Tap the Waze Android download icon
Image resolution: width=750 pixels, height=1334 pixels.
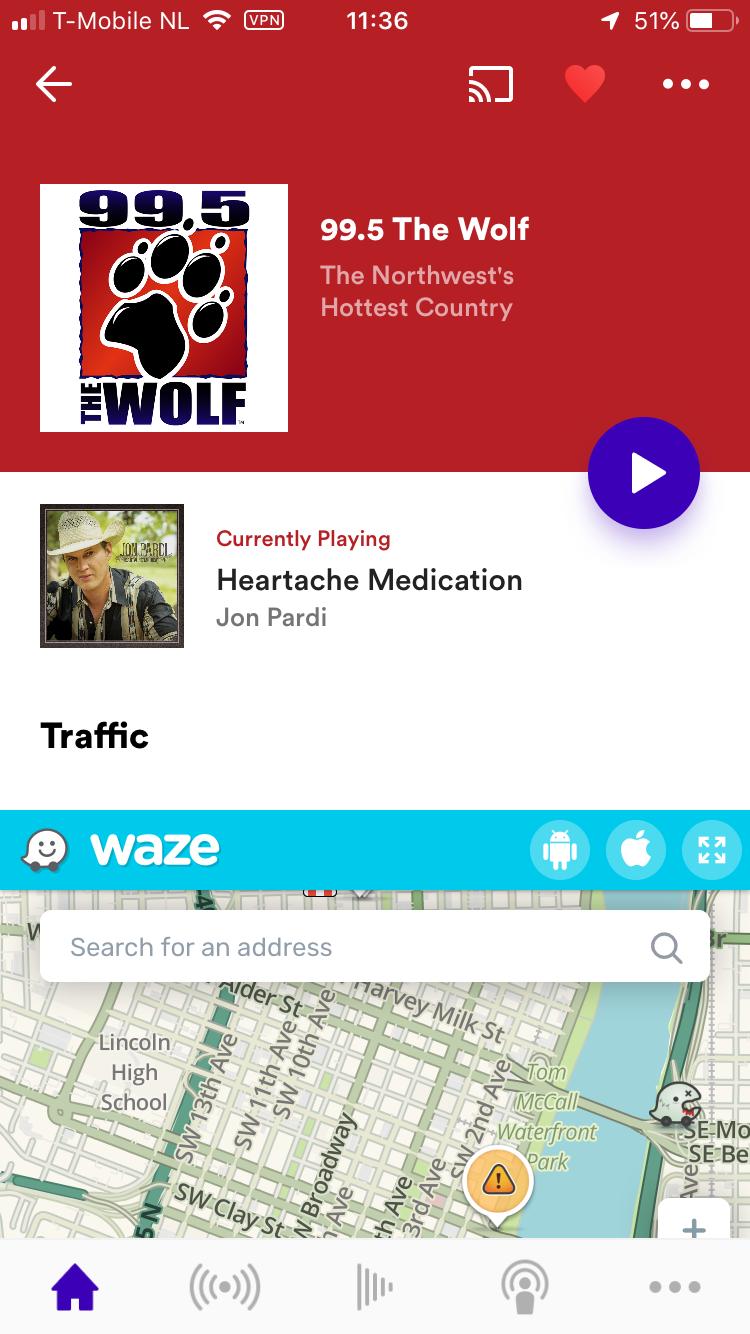559,850
